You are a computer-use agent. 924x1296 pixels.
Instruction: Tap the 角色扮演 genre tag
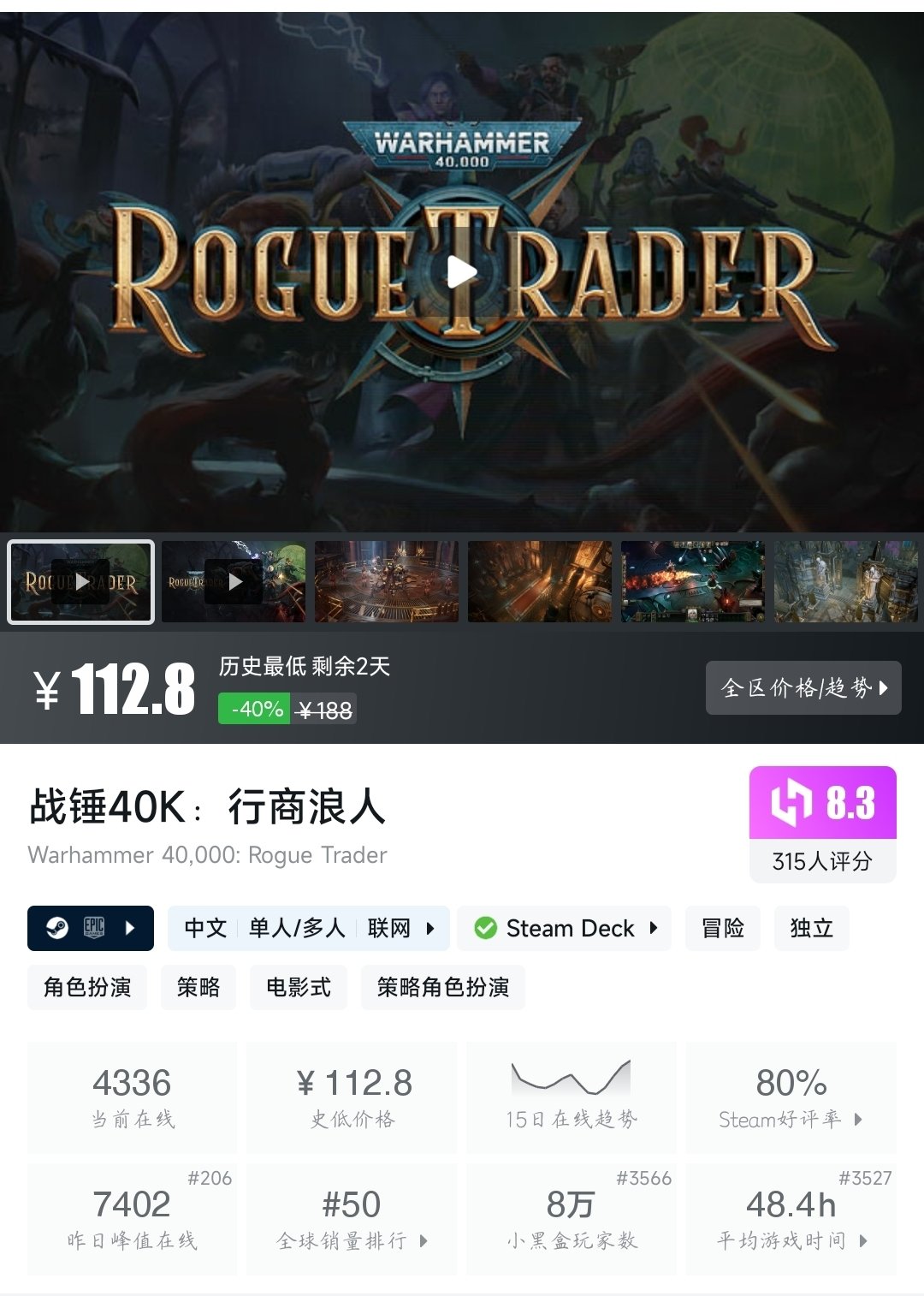pos(87,987)
